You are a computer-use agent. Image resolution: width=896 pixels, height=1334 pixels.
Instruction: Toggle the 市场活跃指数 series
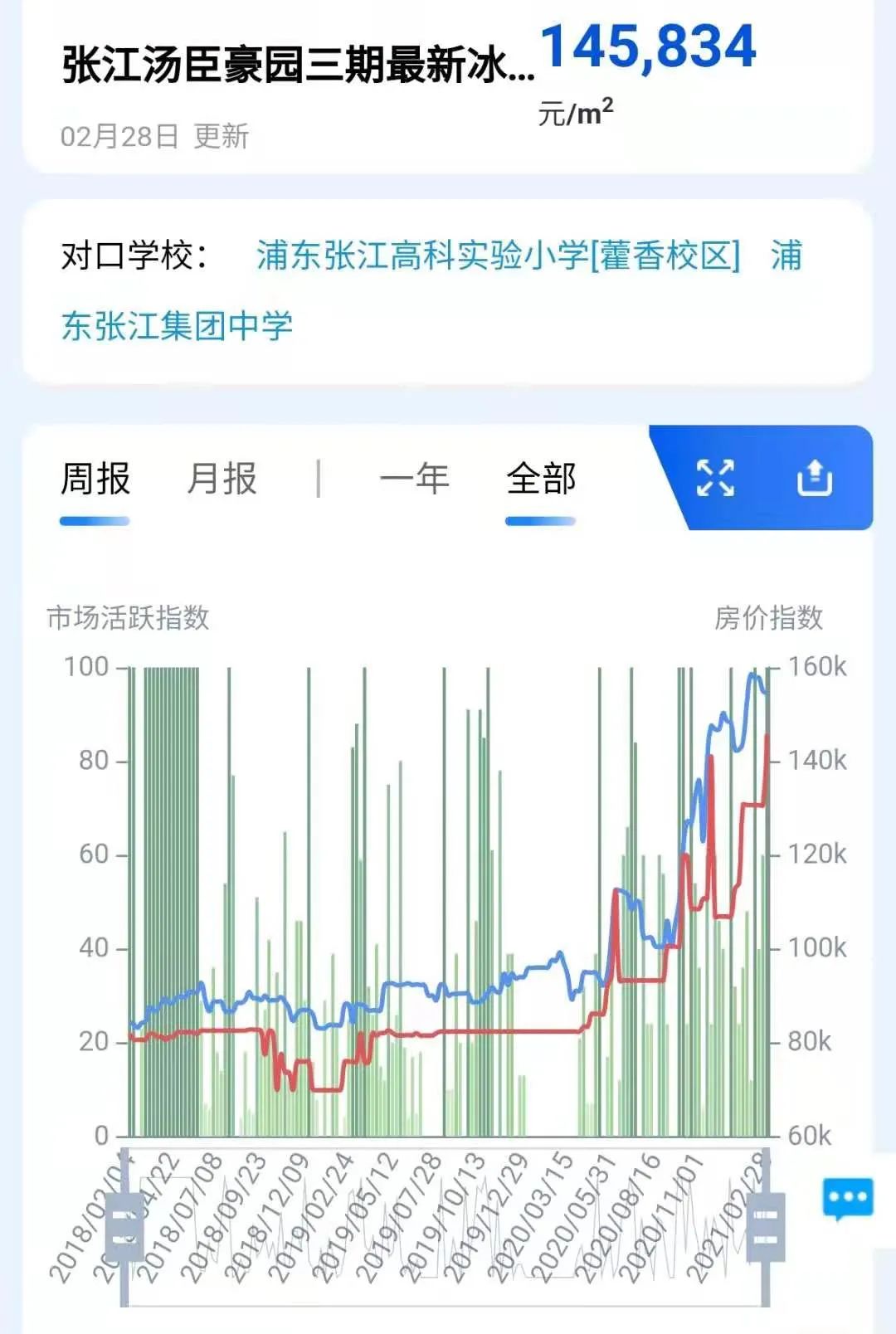pos(129,618)
